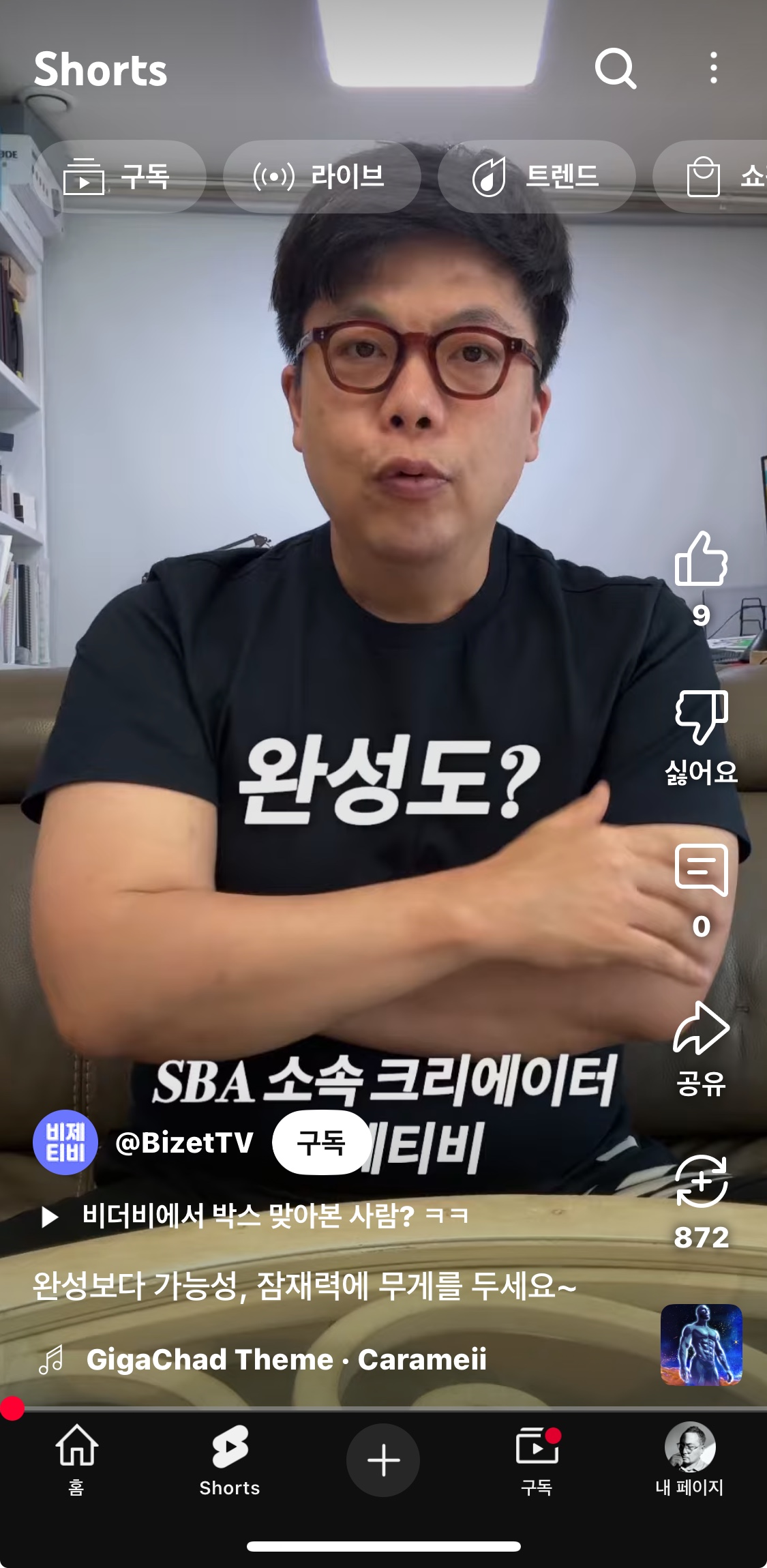This screenshot has width=767, height=1568.
Task: Tap the sound album art thumbnail
Action: click(x=701, y=1344)
